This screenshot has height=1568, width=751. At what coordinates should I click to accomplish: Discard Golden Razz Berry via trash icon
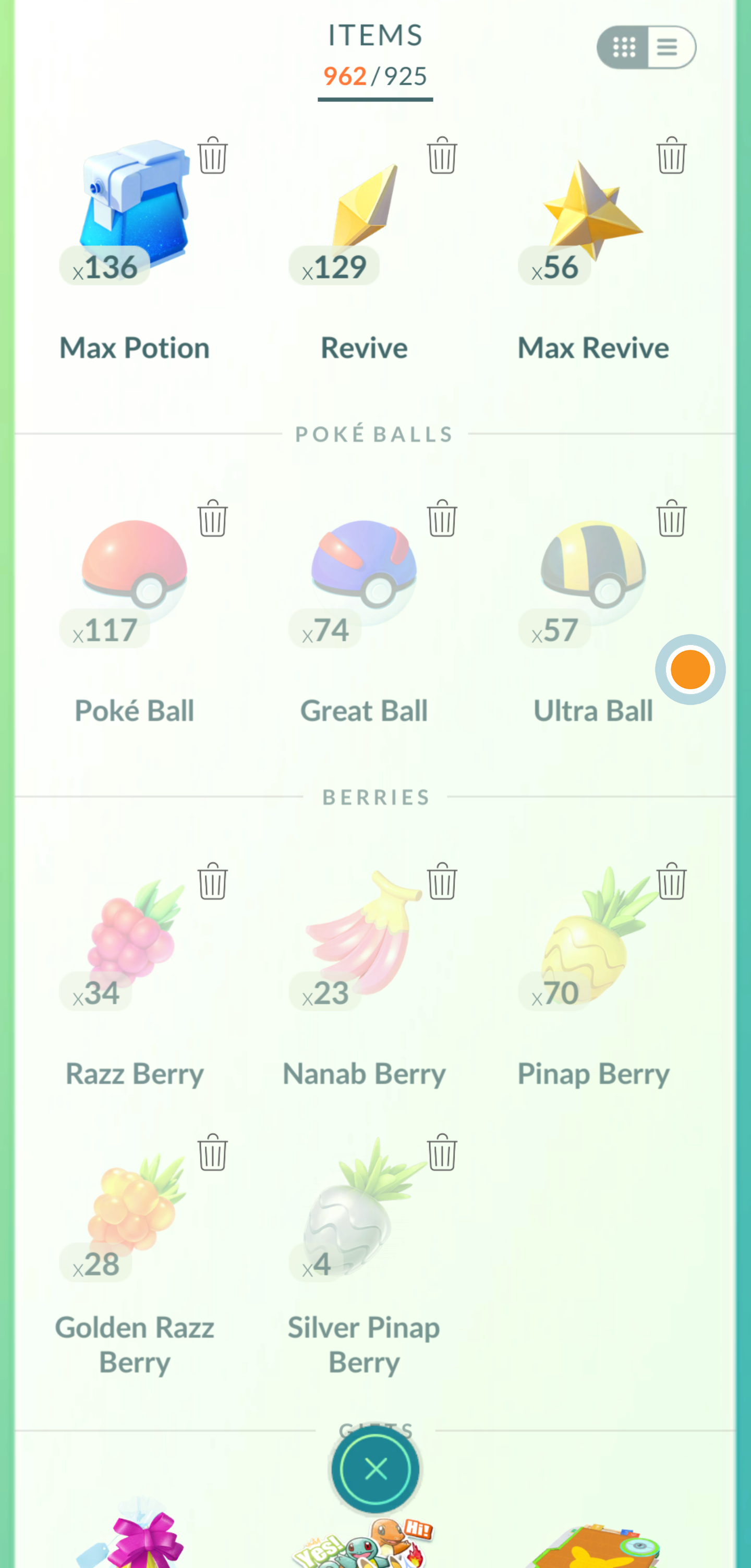[x=212, y=1152]
